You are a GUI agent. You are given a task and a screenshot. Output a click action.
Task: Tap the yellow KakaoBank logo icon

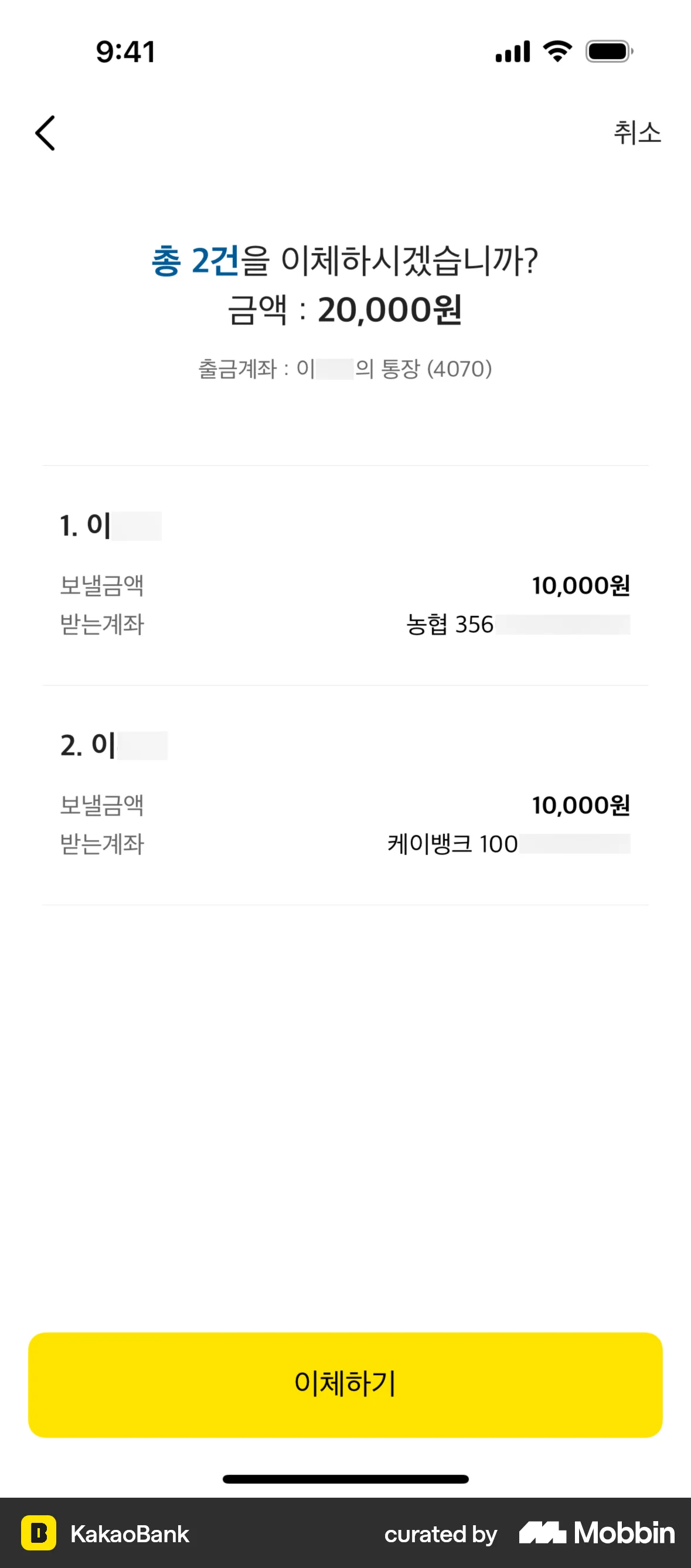pos(40,1534)
